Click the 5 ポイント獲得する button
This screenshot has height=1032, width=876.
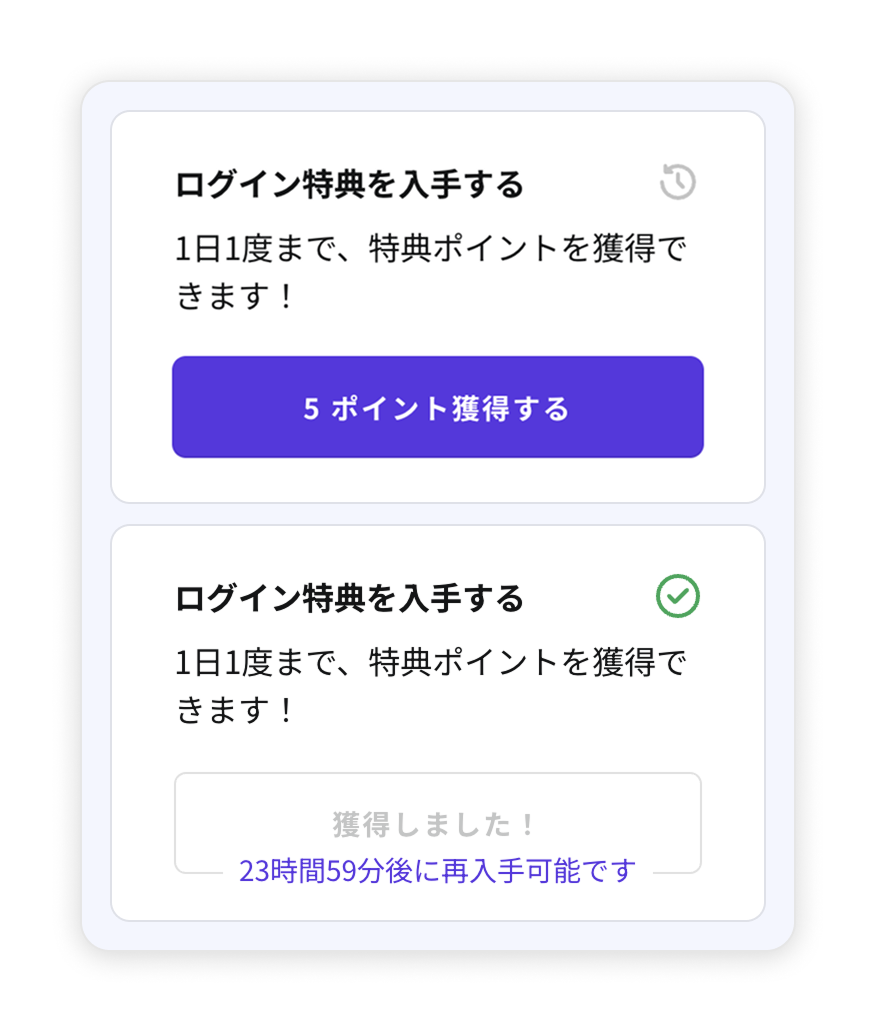coord(437,407)
